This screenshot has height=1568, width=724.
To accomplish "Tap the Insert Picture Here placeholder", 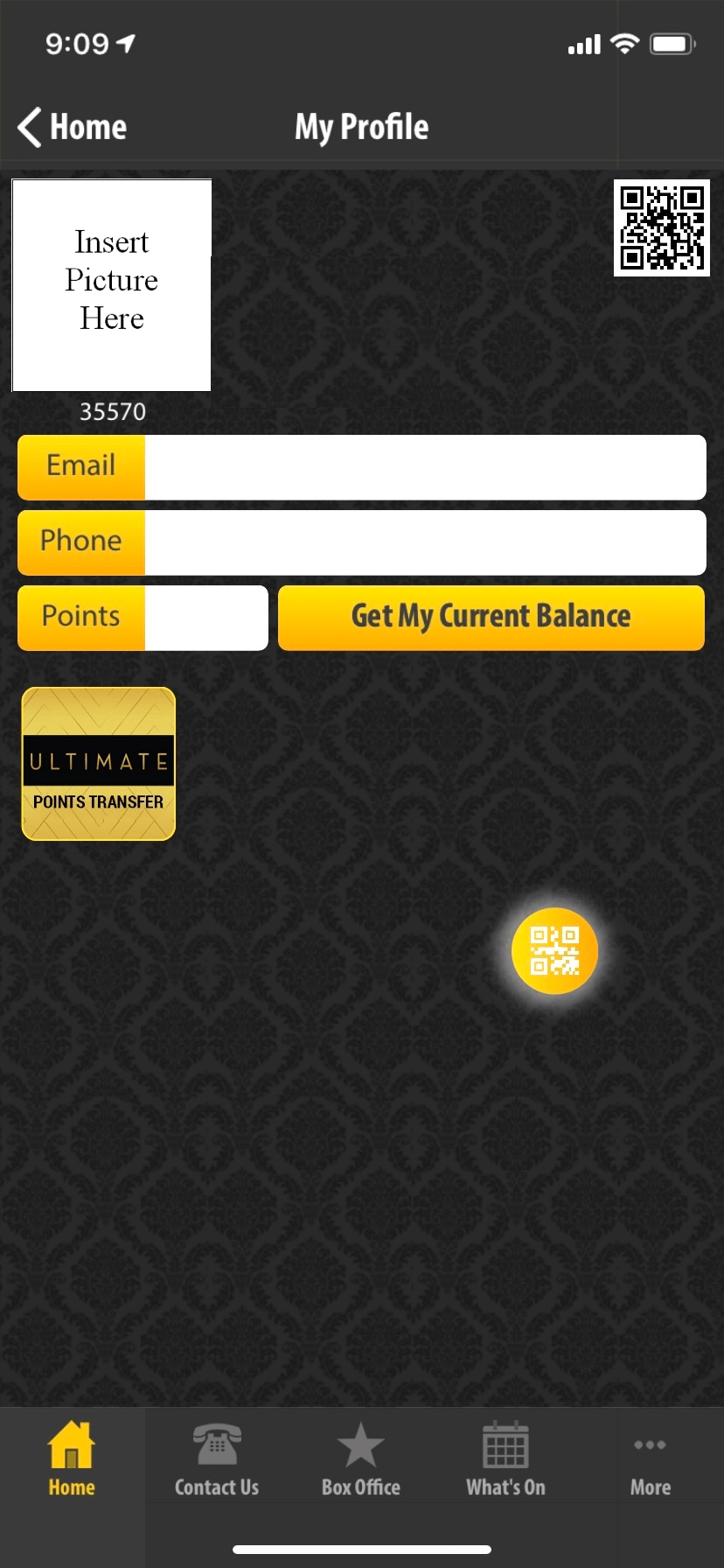I will tap(111, 285).
